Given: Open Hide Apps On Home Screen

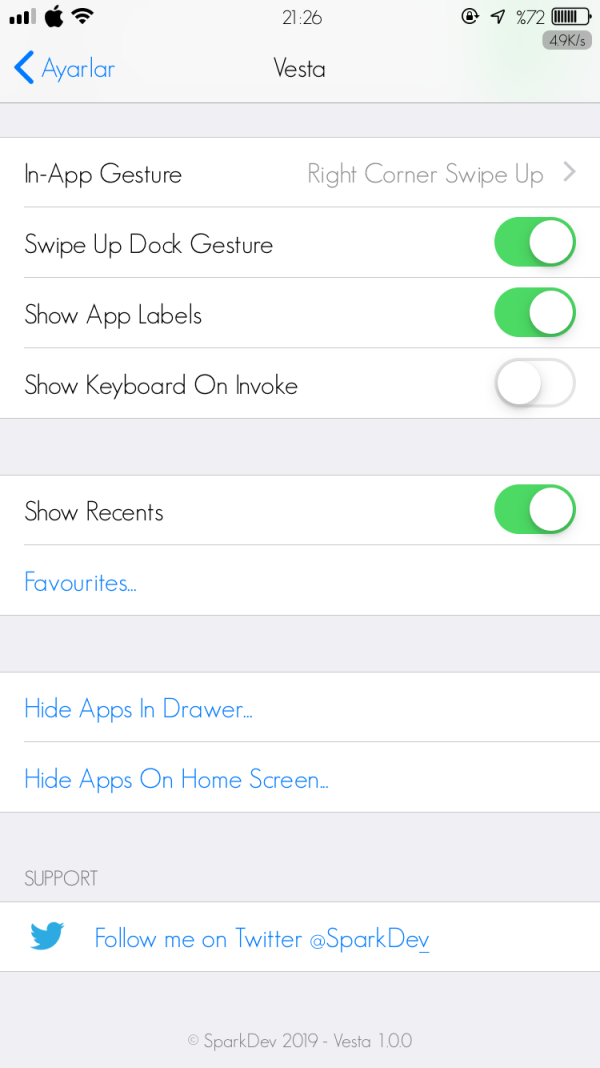Looking at the screenshot, I should point(176,779).
